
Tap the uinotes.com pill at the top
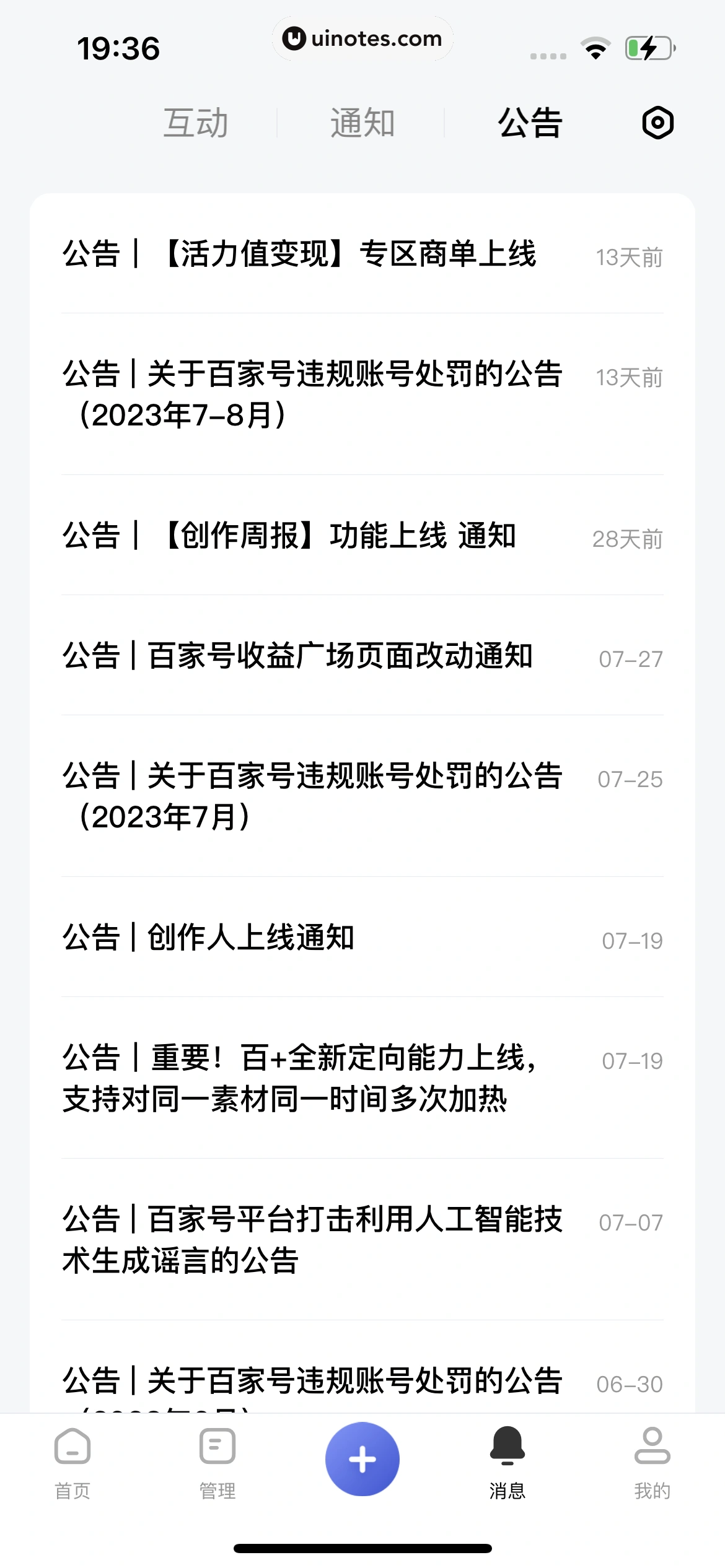tap(362, 38)
